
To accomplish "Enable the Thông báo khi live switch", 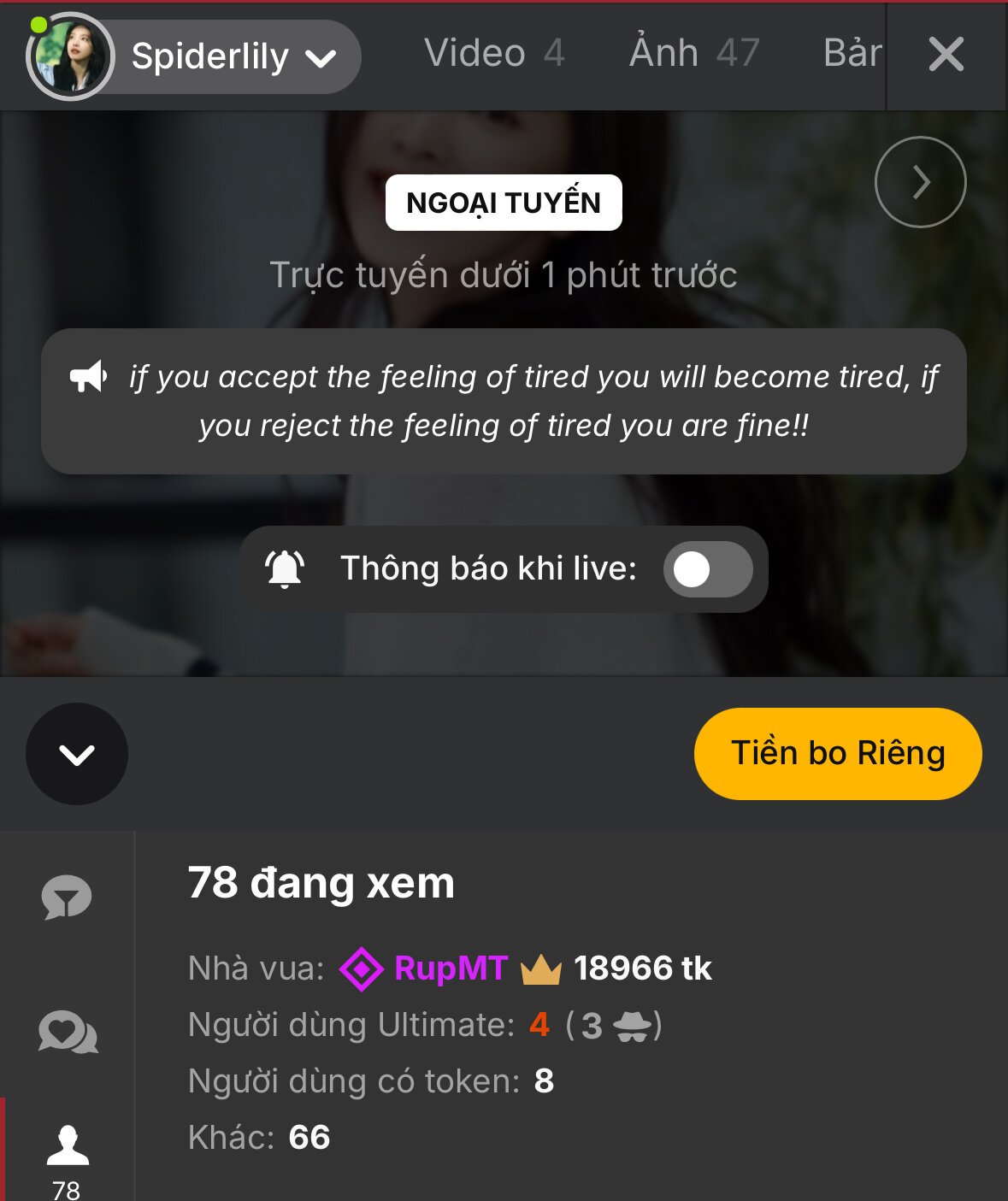I will tap(707, 569).
